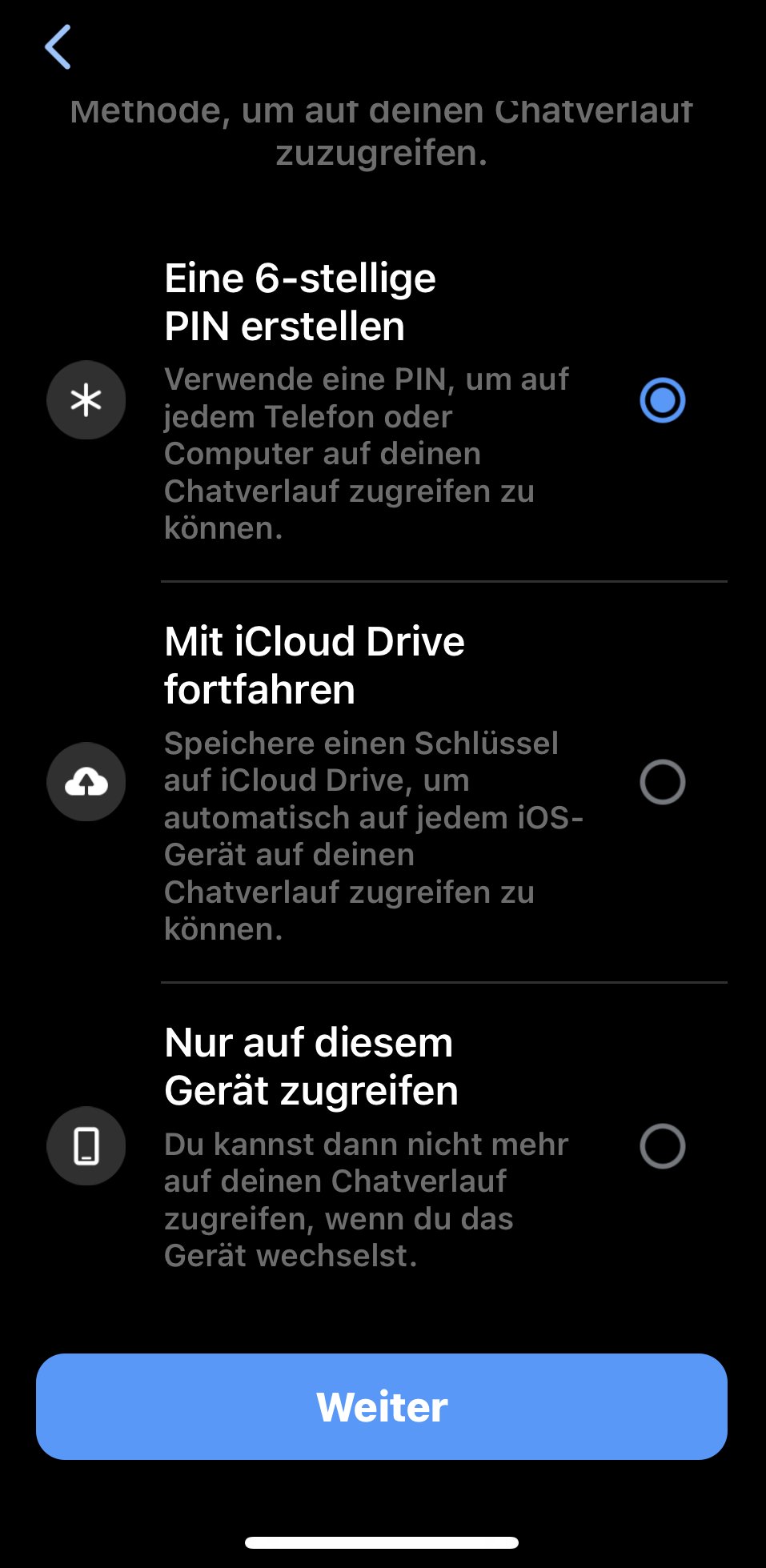The height and width of the screenshot is (1568, 766).
Task: Choose the iCloud Drive option
Action: pyautogui.click(x=662, y=782)
